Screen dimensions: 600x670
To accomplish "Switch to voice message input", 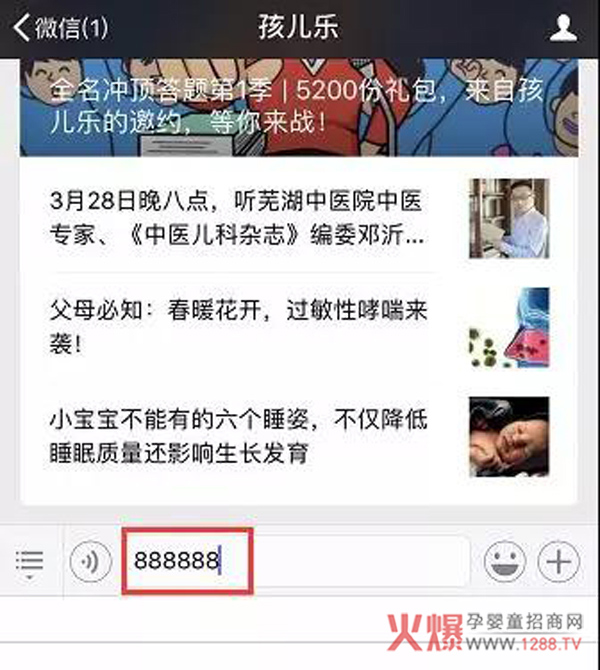I will [90, 563].
